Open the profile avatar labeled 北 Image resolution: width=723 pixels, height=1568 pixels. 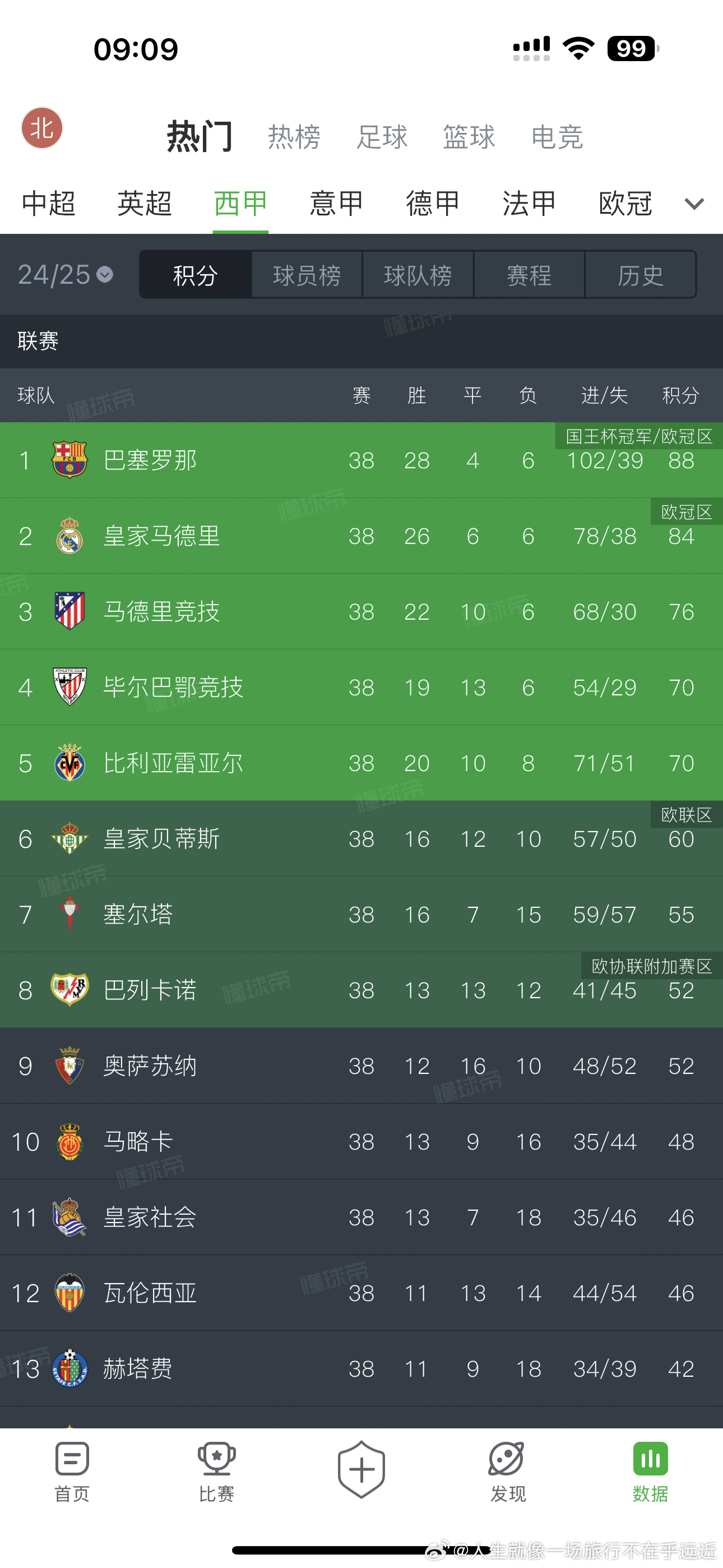tap(42, 128)
